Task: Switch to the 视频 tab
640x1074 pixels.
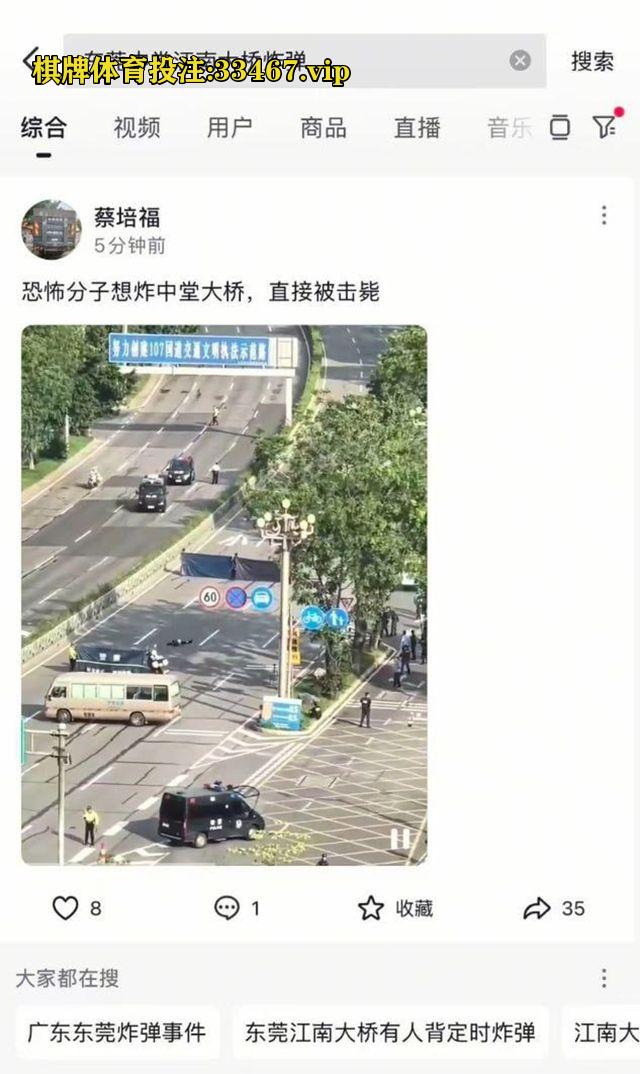Action: (x=136, y=128)
